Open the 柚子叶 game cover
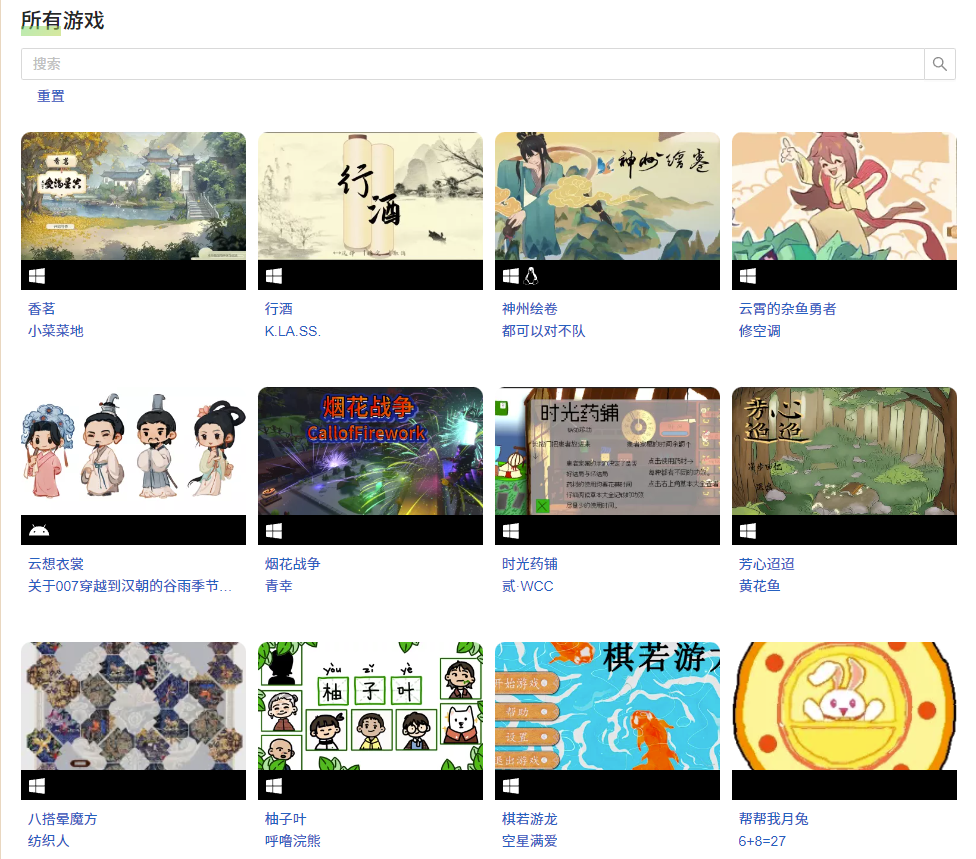 (x=370, y=706)
